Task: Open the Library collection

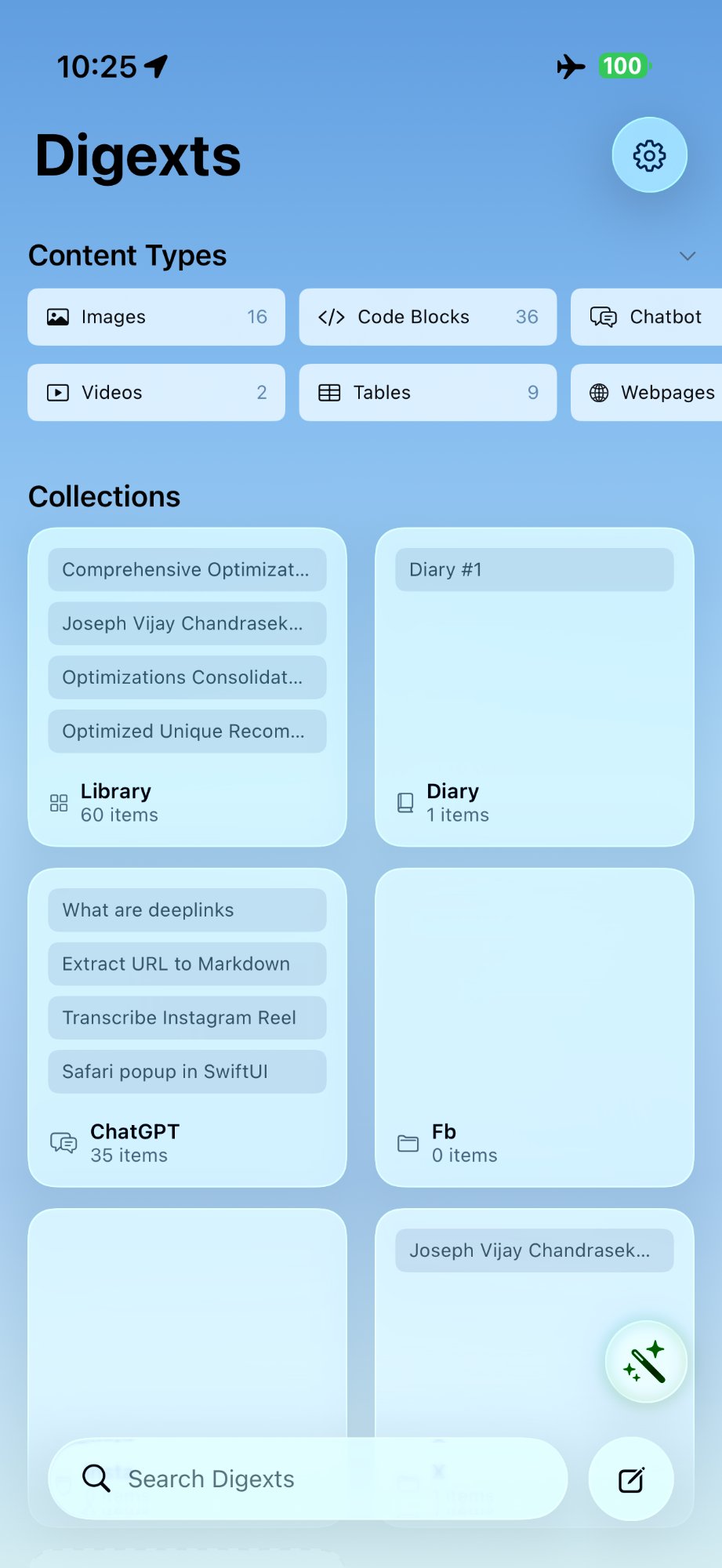Action: [x=187, y=803]
